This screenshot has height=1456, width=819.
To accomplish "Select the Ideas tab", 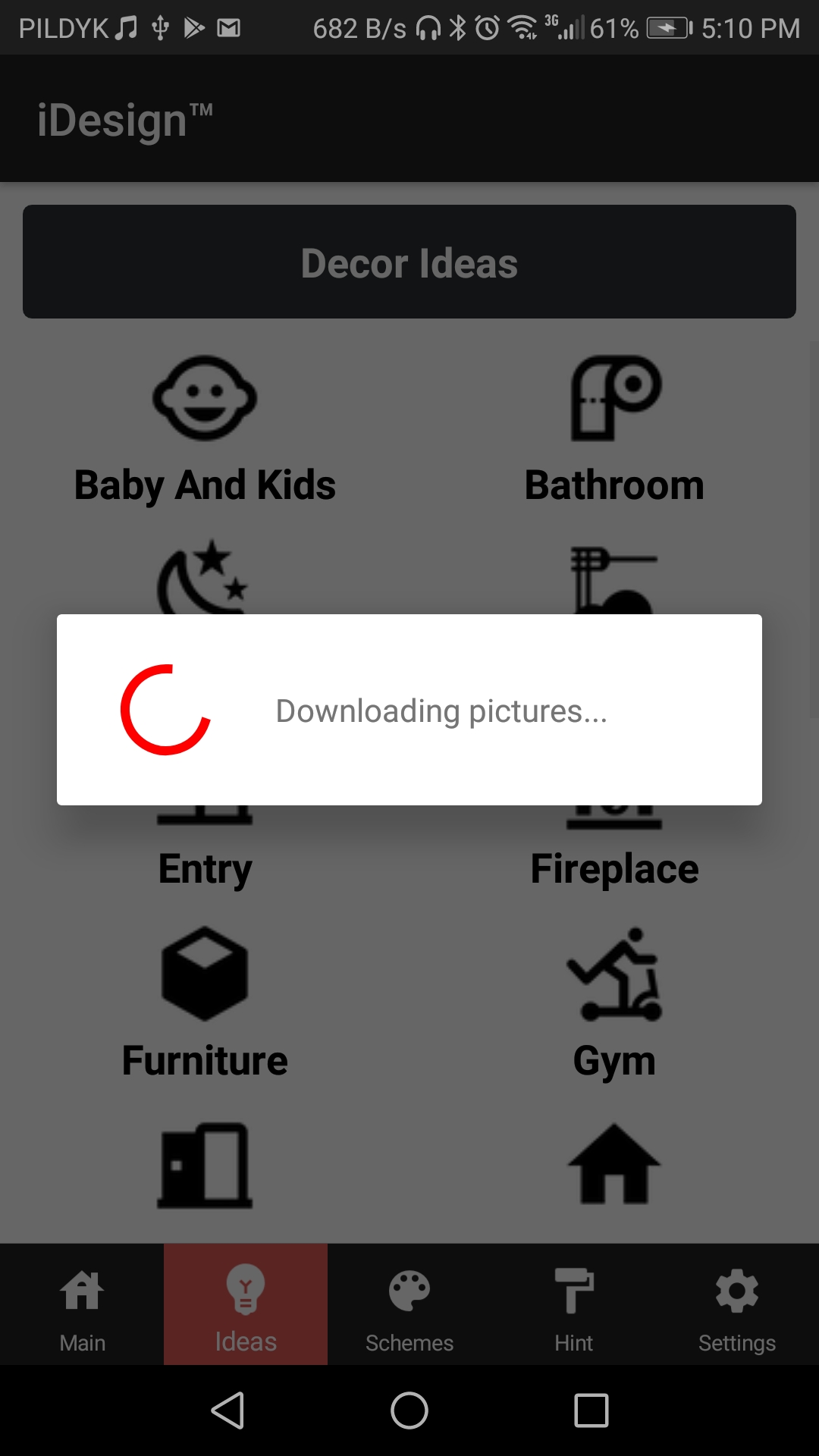I will (x=246, y=1306).
